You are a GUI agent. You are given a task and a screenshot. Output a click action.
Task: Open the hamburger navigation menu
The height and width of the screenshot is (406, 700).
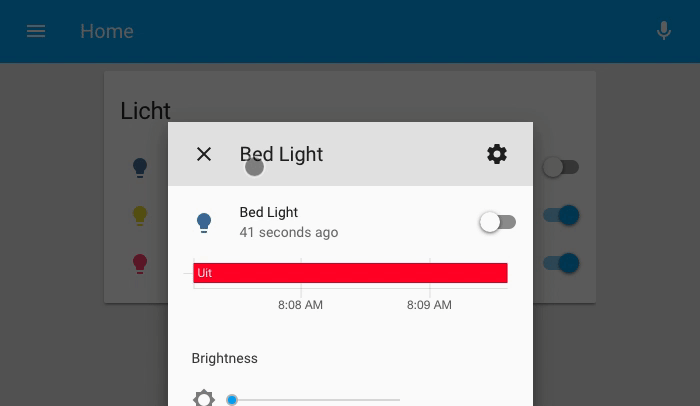point(36,31)
